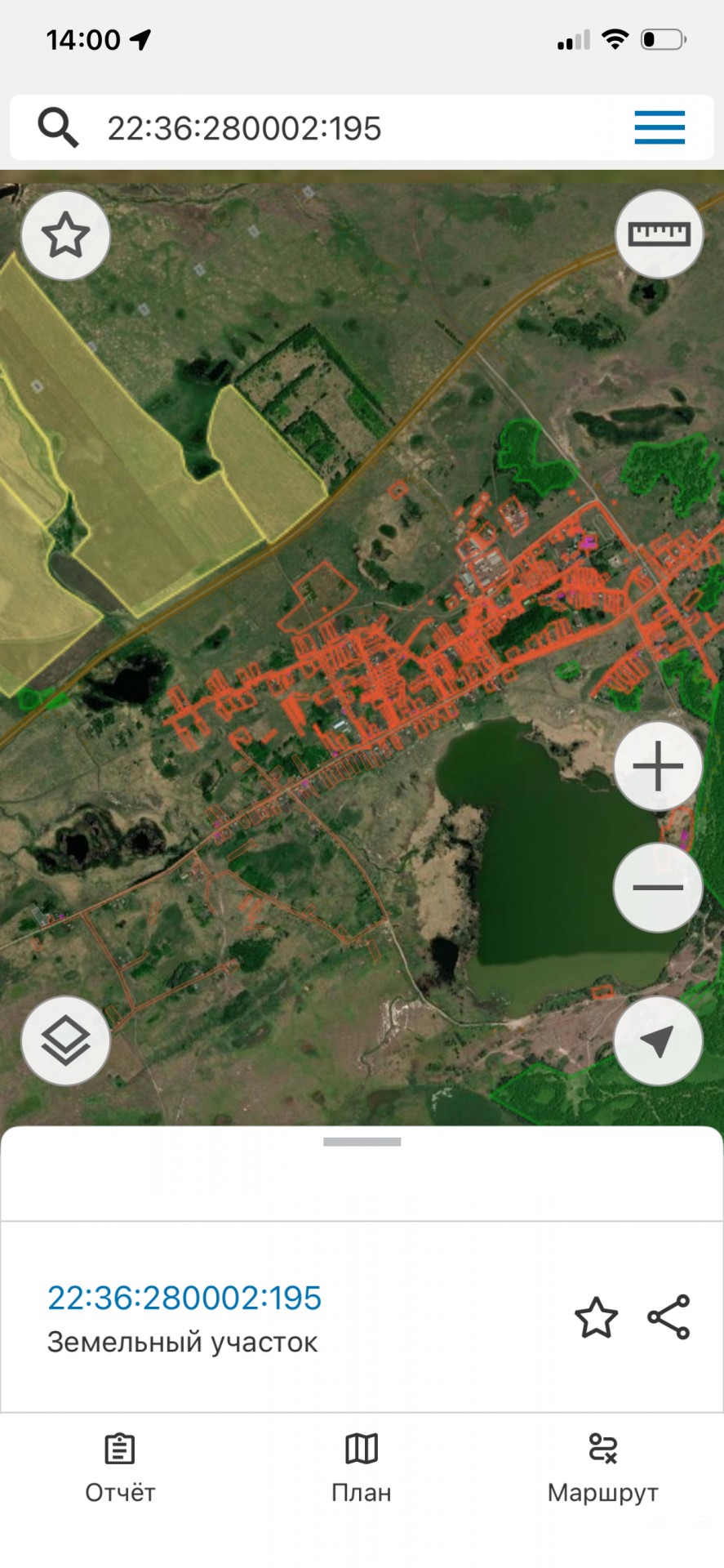Expand the bottom sheet handle
724x1568 pixels.
coord(362,1142)
